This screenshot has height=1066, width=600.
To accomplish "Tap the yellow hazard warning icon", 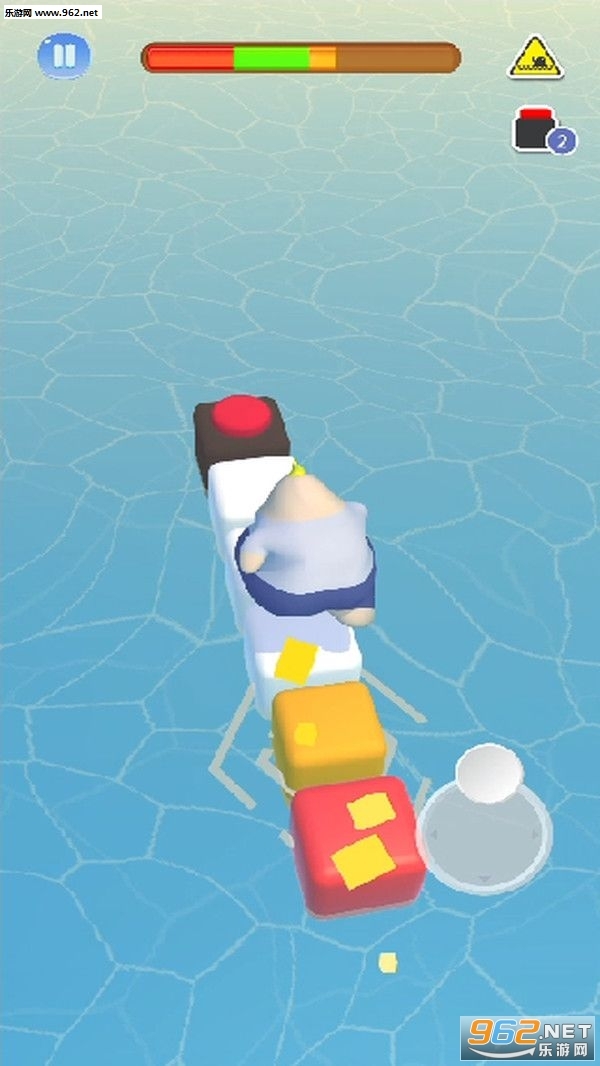I will click(536, 58).
